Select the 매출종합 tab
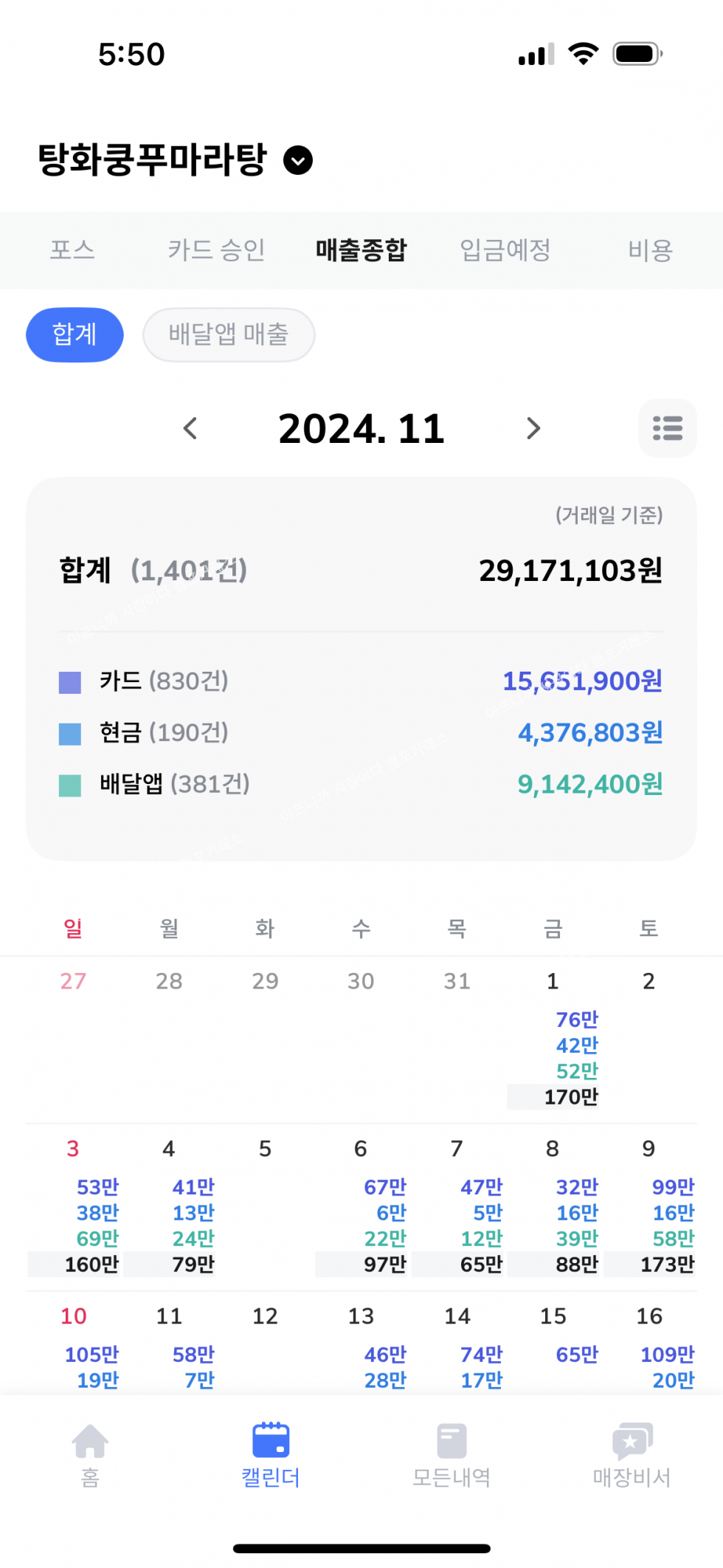 tap(361, 250)
